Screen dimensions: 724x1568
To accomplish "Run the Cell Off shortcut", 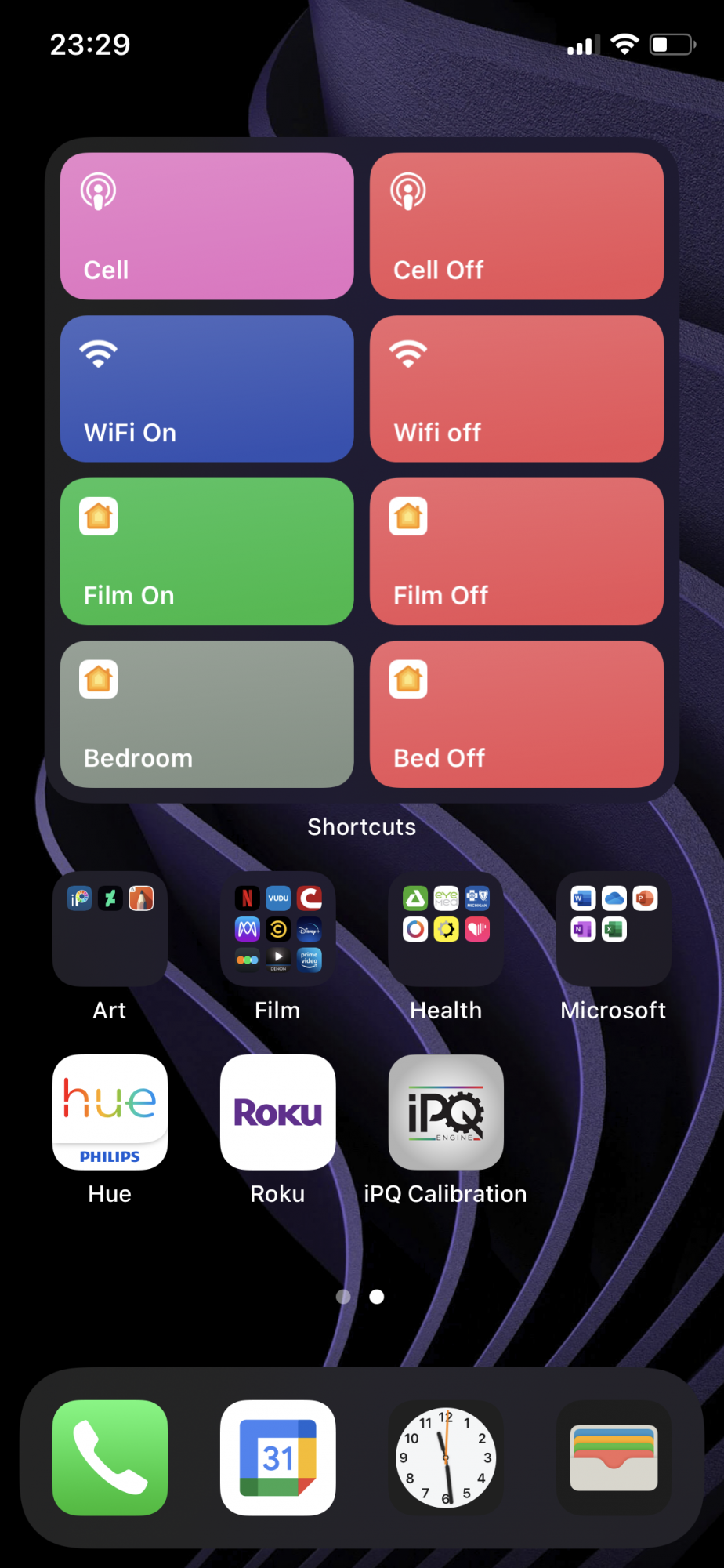I will click(x=516, y=226).
